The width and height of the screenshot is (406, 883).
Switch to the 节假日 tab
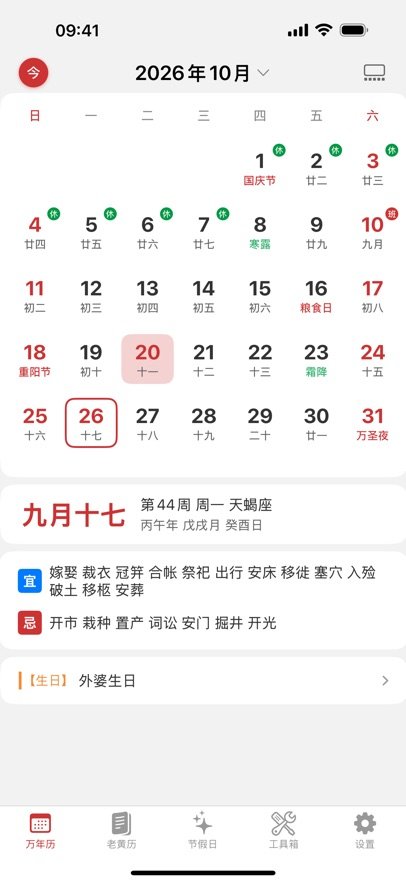coord(203,831)
